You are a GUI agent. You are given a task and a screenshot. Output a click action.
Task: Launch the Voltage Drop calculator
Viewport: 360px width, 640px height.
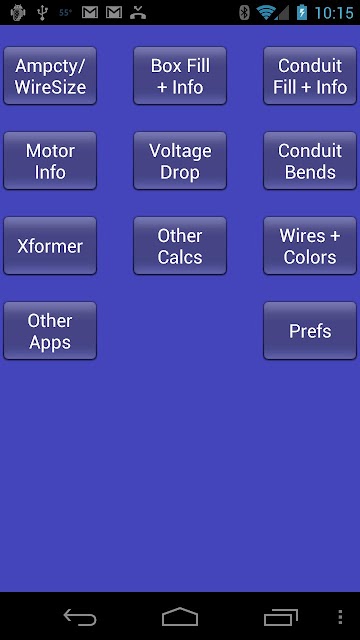[x=180, y=161]
